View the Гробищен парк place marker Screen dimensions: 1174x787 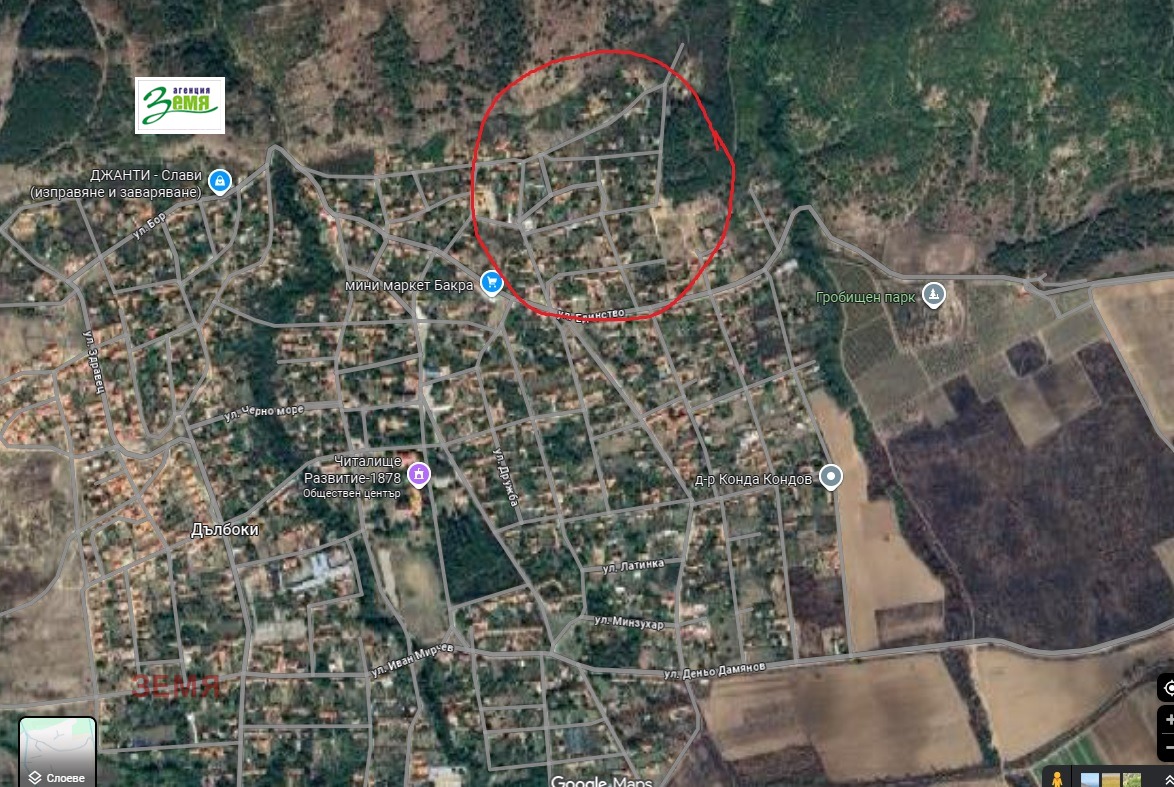[933, 295]
